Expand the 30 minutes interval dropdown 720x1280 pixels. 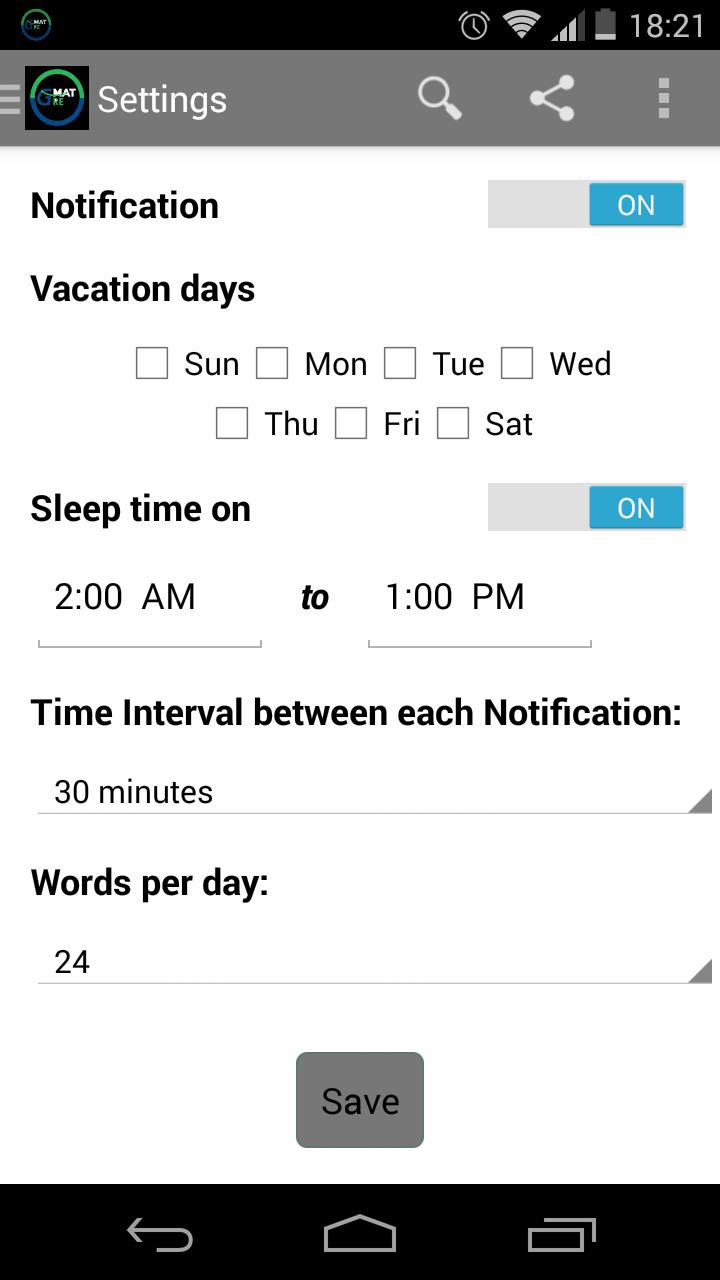(x=374, y=792)
